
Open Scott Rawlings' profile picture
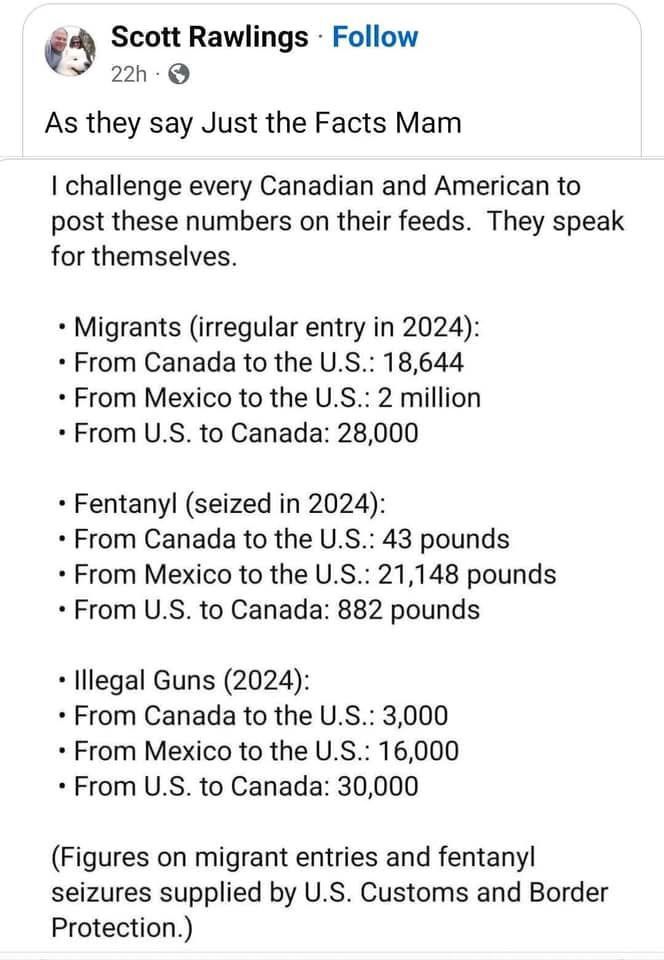[70, 51]
